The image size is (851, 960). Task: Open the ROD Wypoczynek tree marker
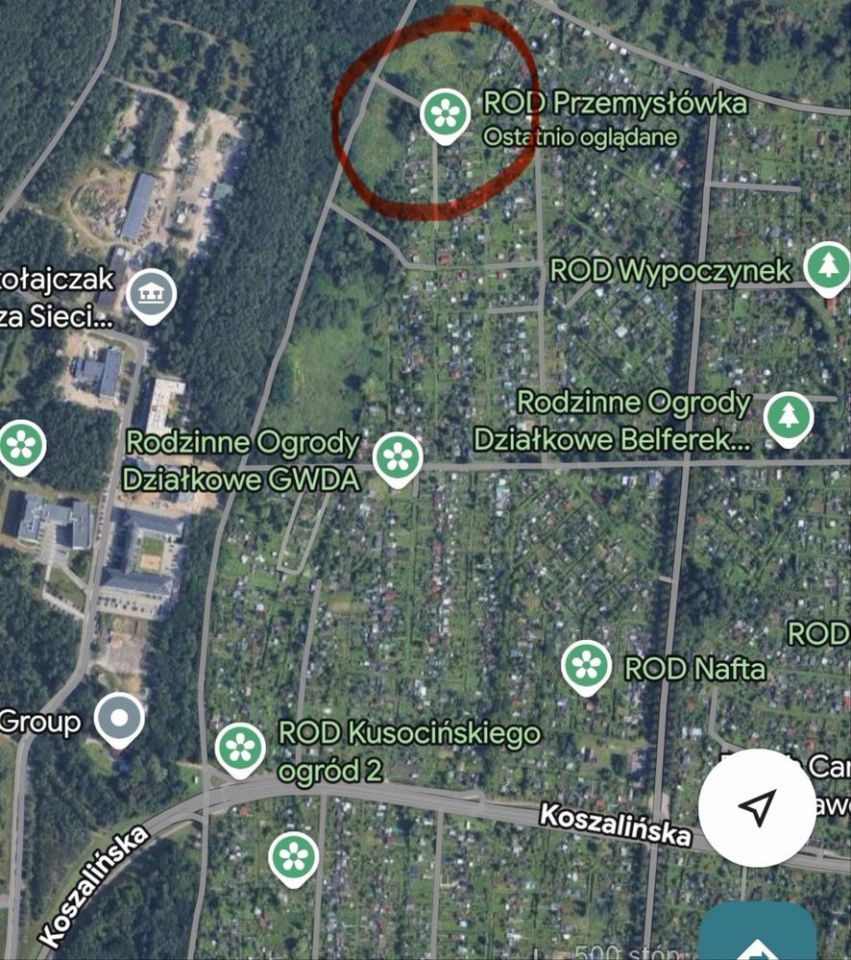(828, 266)
